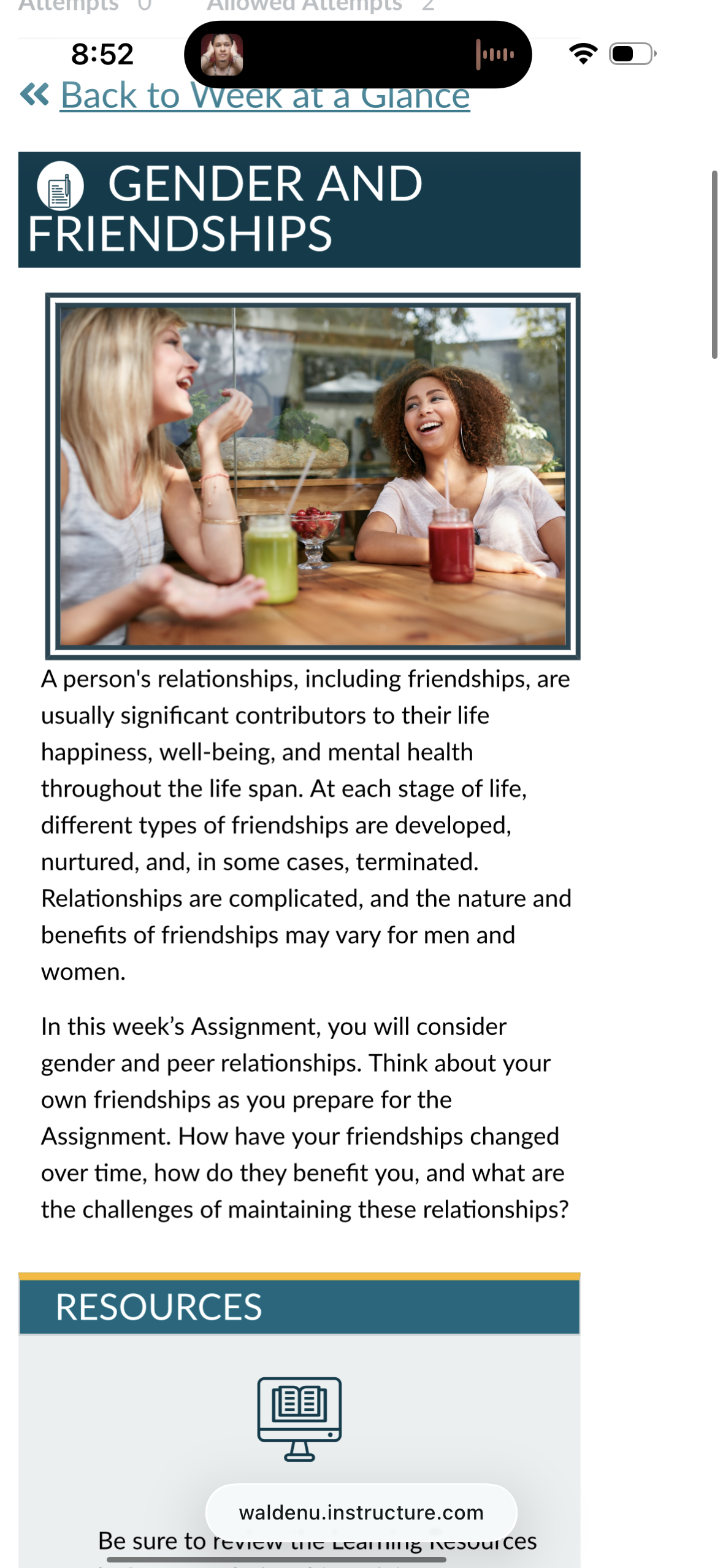Open the Back to Week at a Glance link
723x1568 pixels.
click(265, 96)
